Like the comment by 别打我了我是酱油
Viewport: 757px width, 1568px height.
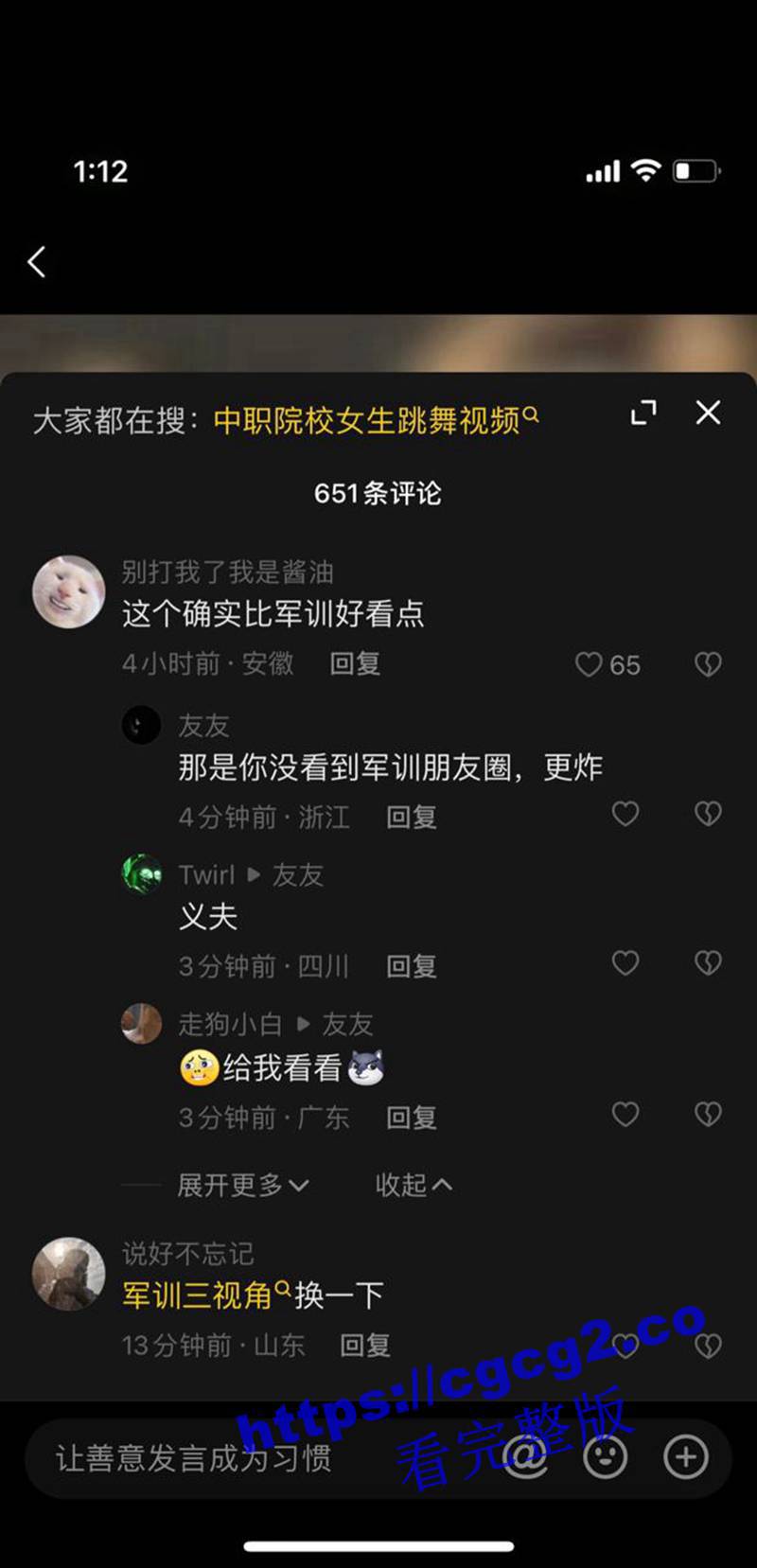pos(590,664)
